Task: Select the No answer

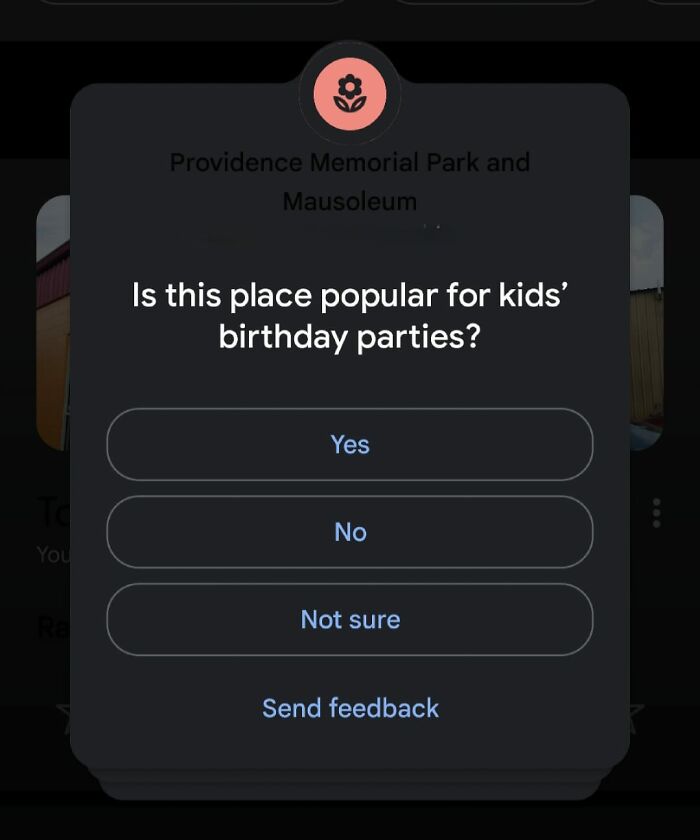Action: click(x=350, y=532)
